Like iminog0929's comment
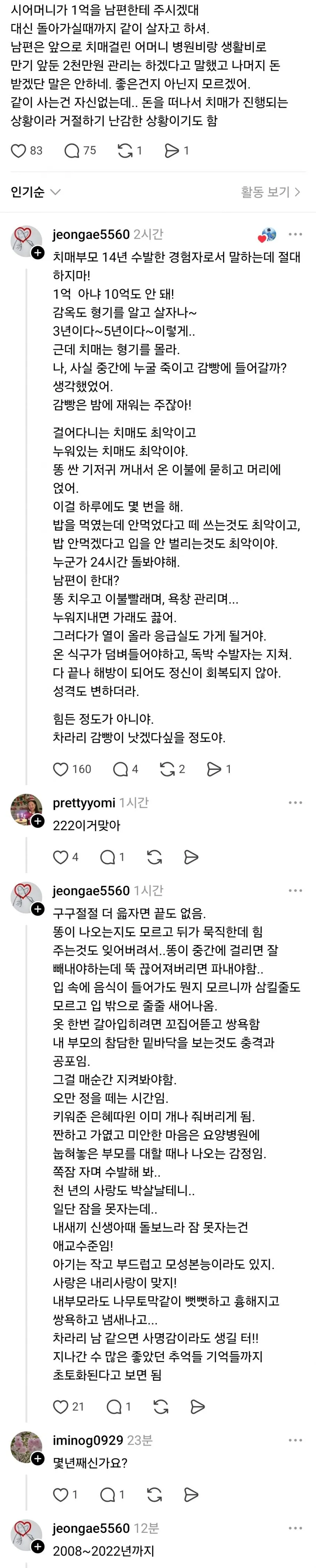Viewport: 316px width, 1568px height. [61, 1494]
